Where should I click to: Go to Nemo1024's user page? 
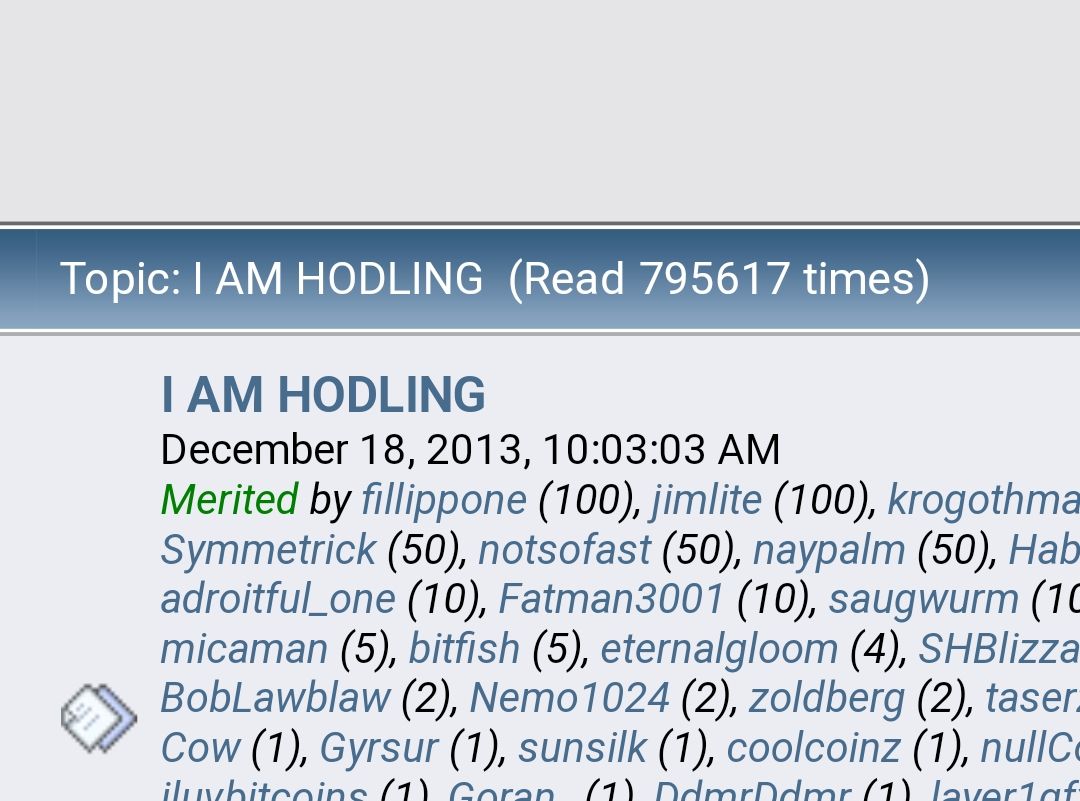pos(569,698)
